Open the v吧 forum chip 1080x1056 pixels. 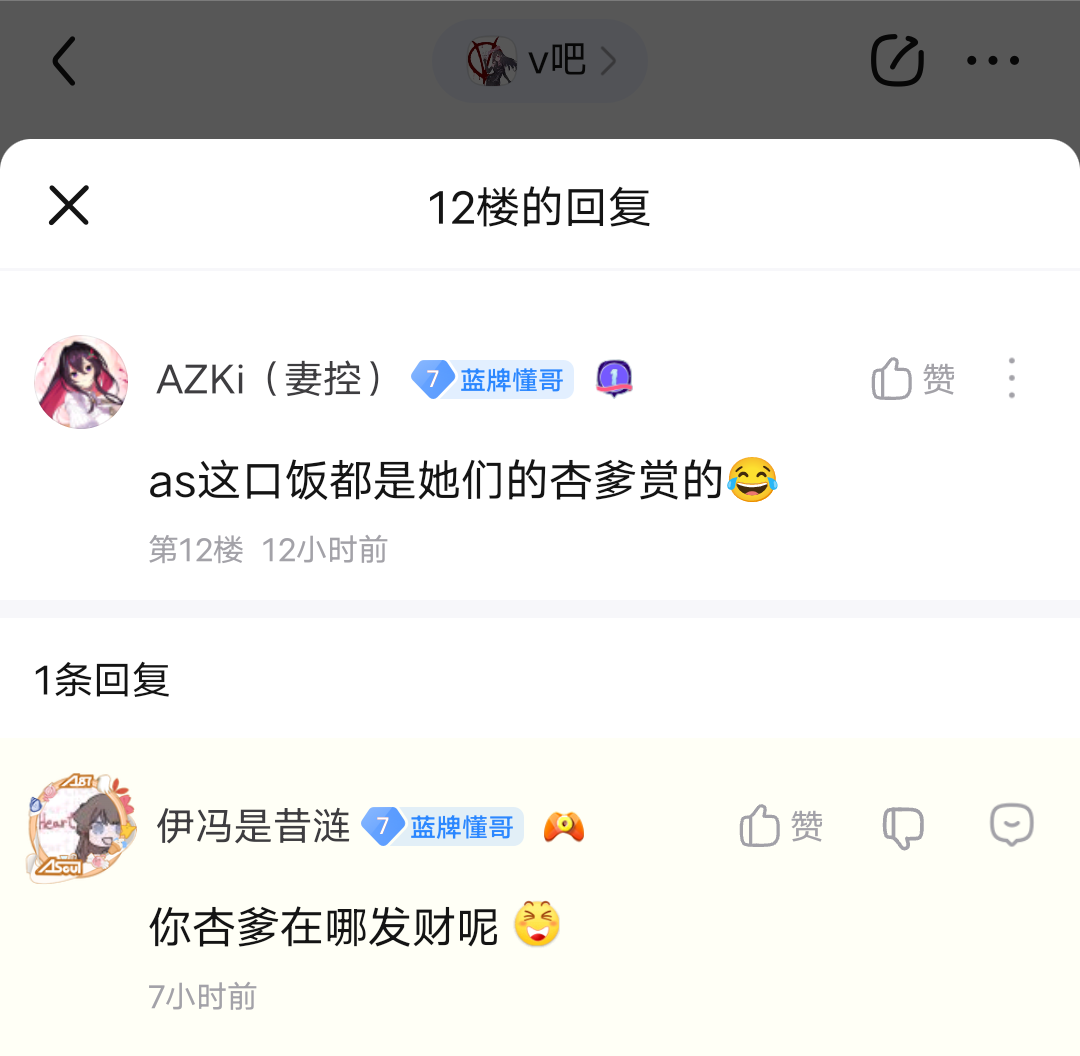coord(540,61)
